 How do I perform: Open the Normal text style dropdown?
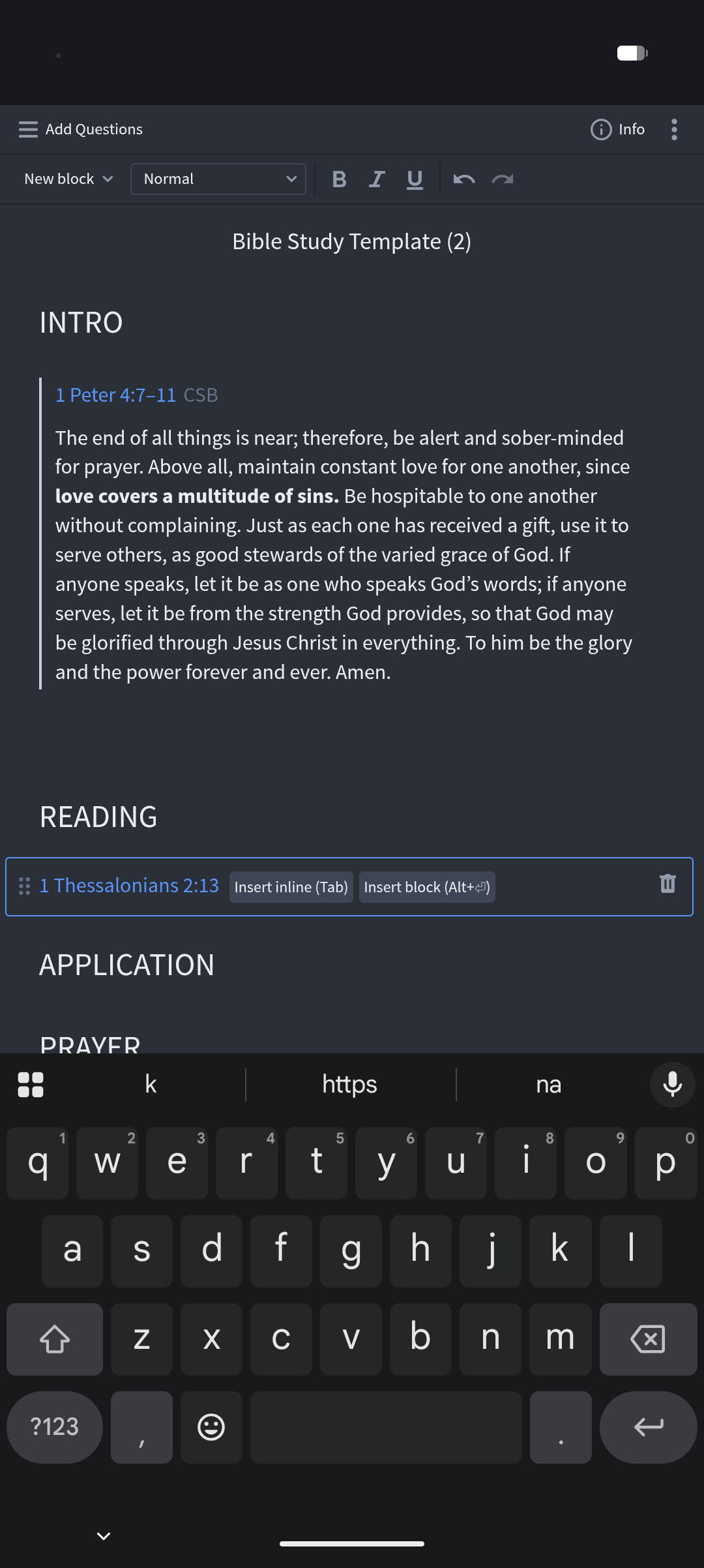click(x=218, y=179)
